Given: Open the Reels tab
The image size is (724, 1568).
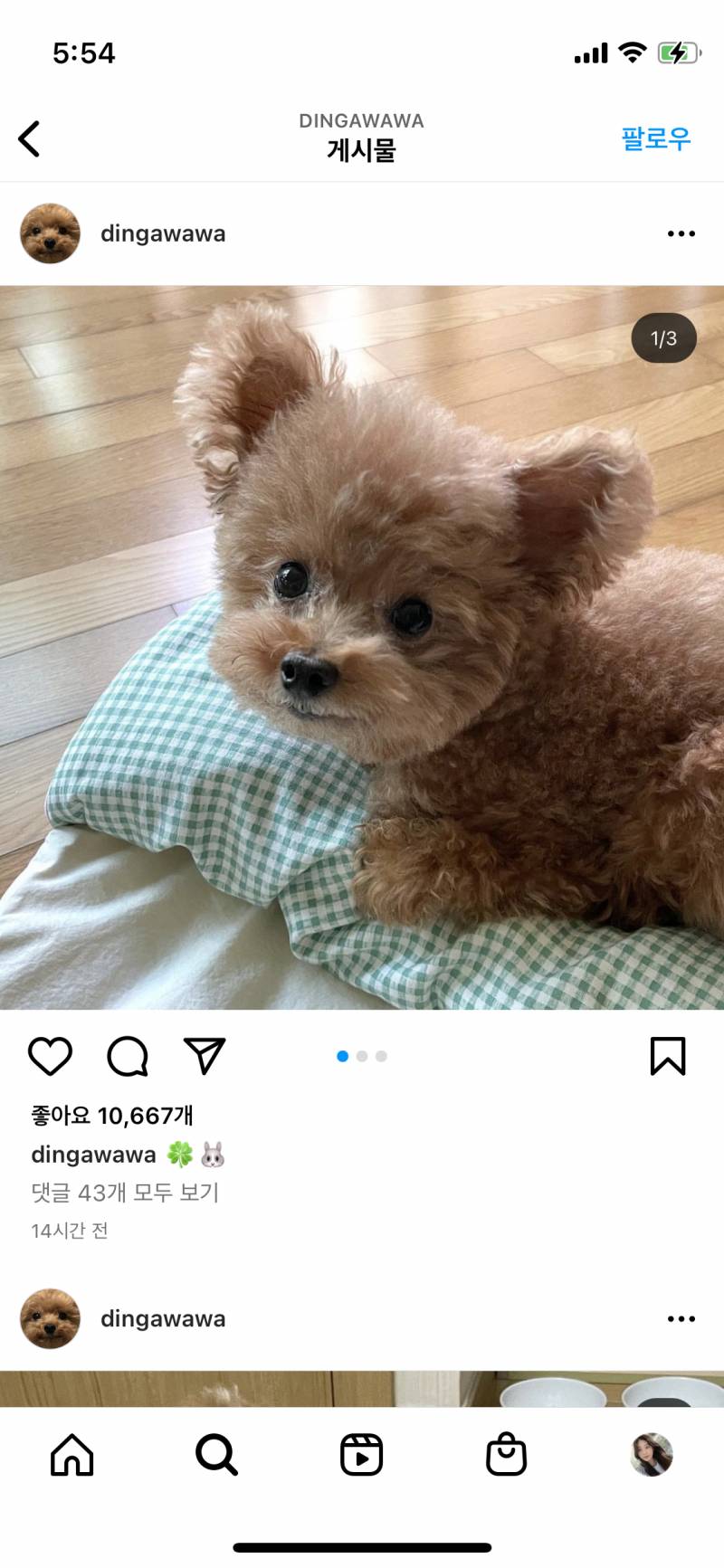Looking at the screenshot, I should [x=361, y=1456].
